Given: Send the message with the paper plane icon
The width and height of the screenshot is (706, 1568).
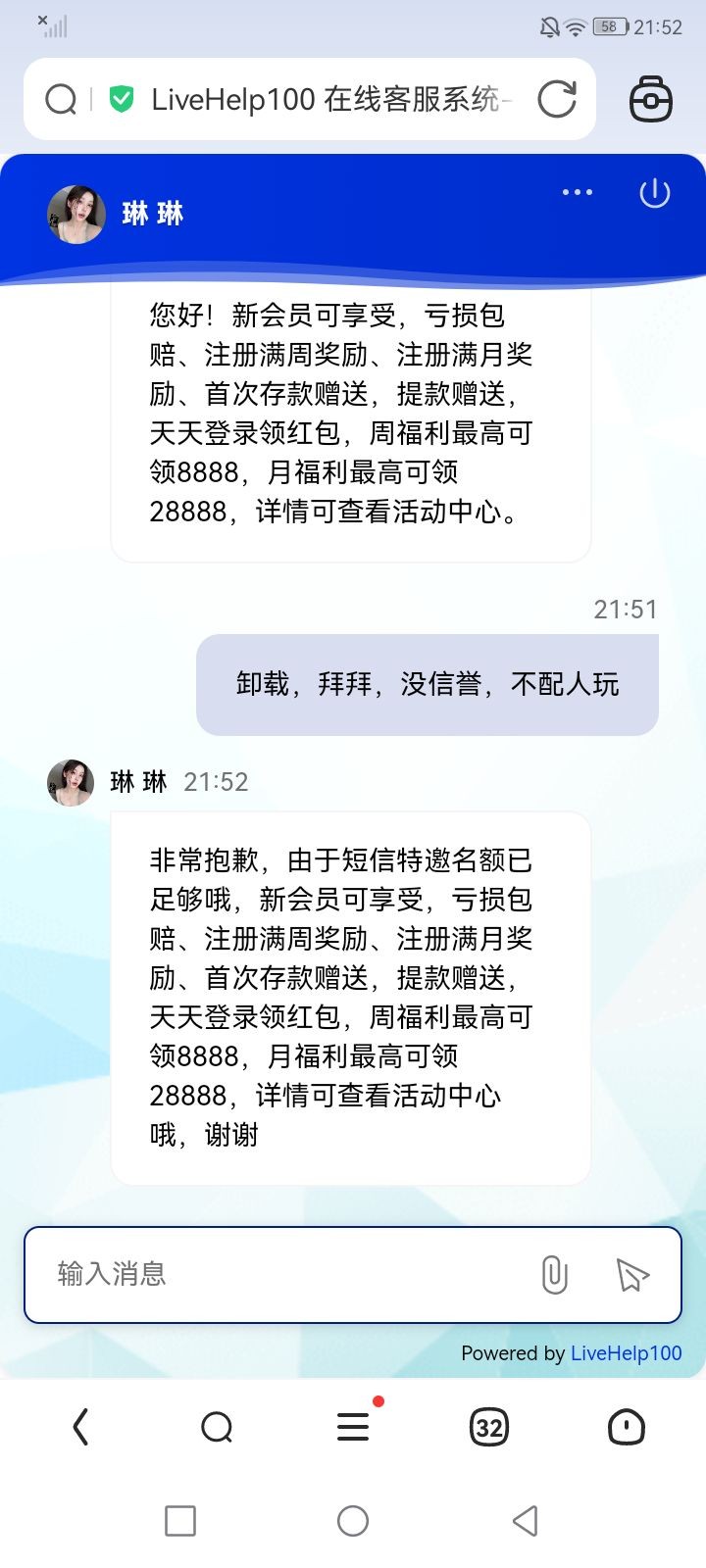Looking at the screenshot, I should click(x=632, y=1274).
